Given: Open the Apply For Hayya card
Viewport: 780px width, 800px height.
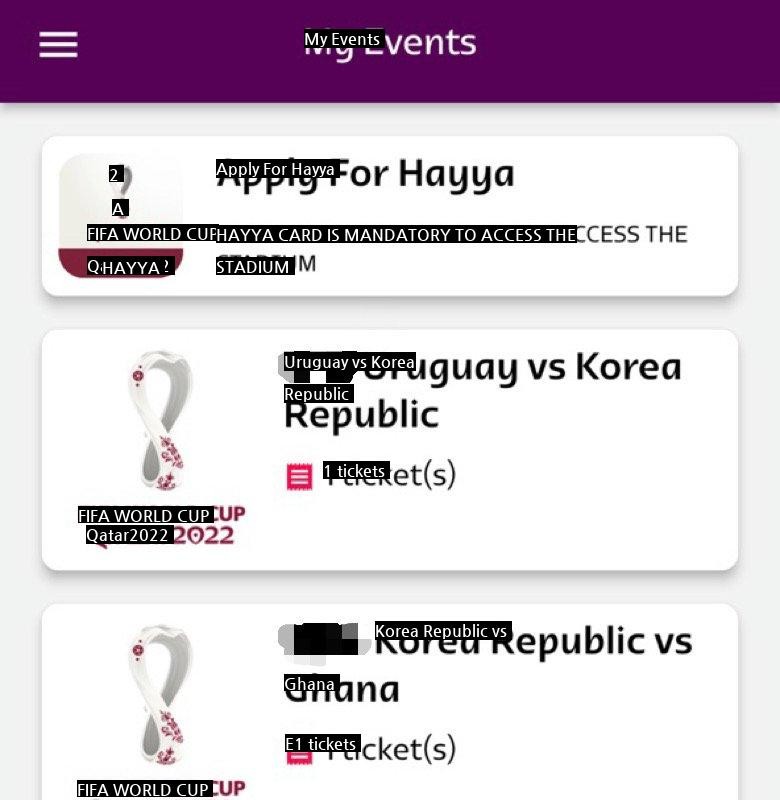Looking at the screenshot, I should point(390,216).
